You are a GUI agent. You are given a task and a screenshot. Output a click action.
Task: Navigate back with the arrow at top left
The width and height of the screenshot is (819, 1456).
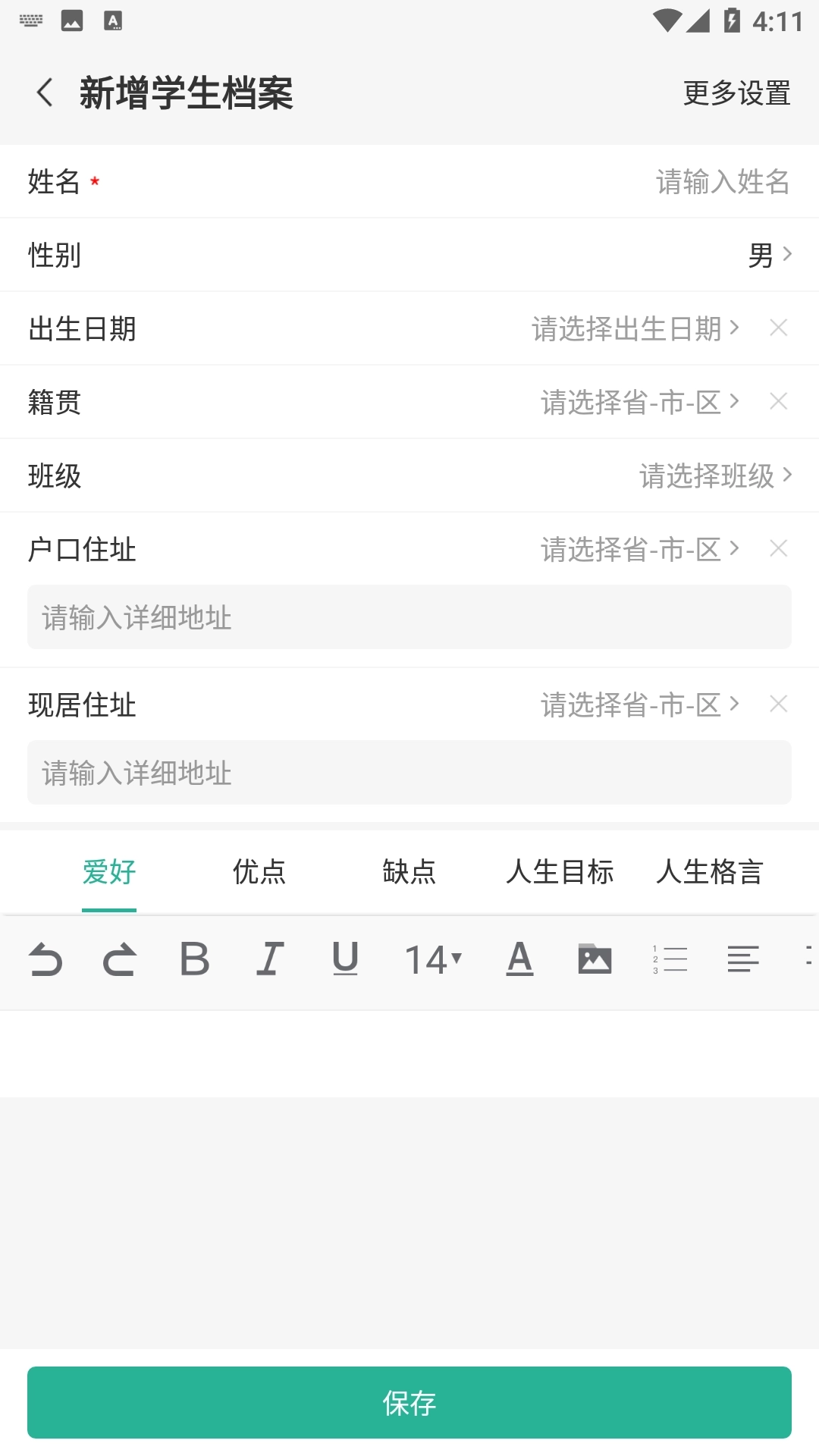[x=45, y=93]
